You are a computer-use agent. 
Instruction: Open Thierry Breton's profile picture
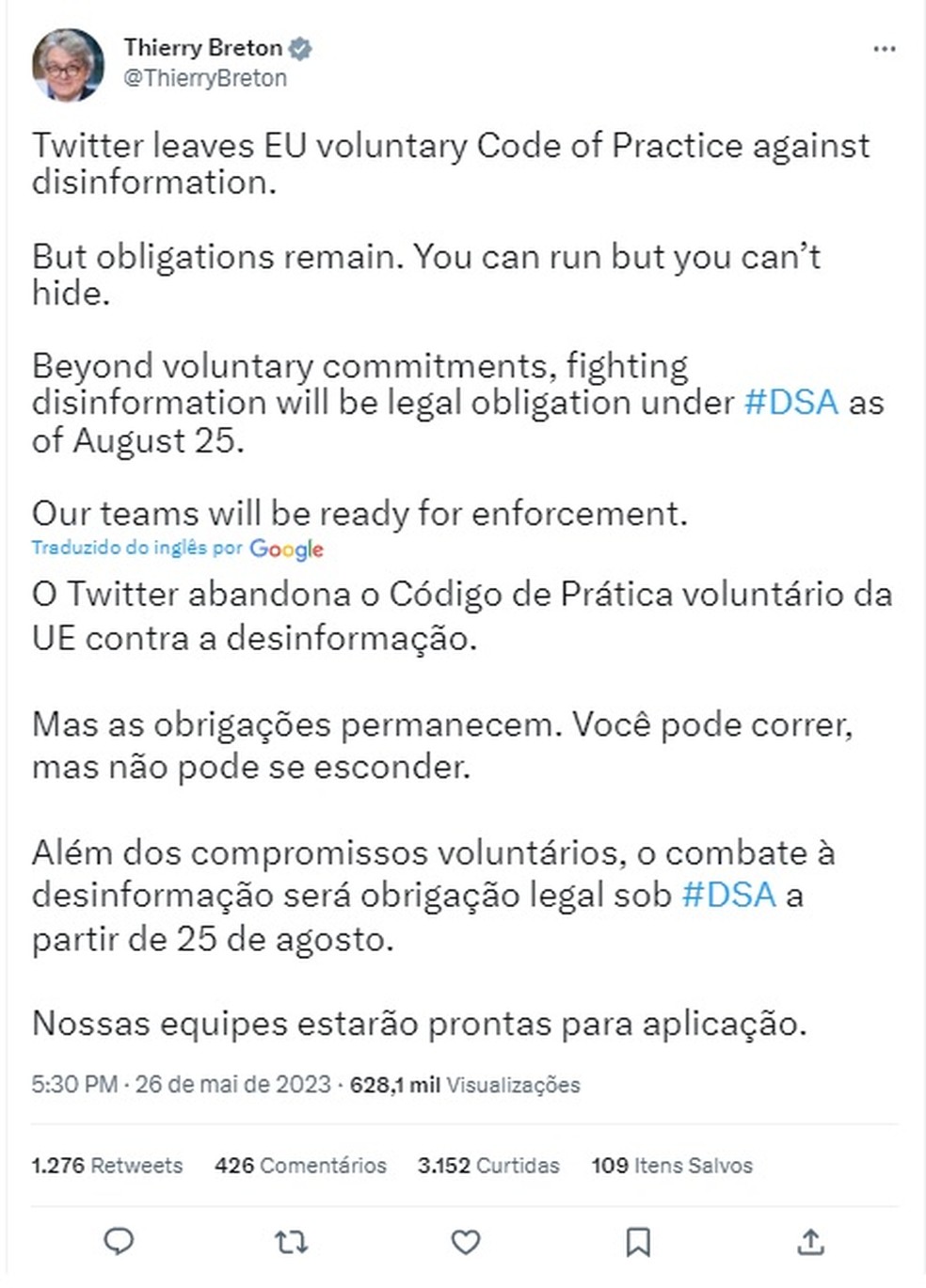(x=68, y=64)
